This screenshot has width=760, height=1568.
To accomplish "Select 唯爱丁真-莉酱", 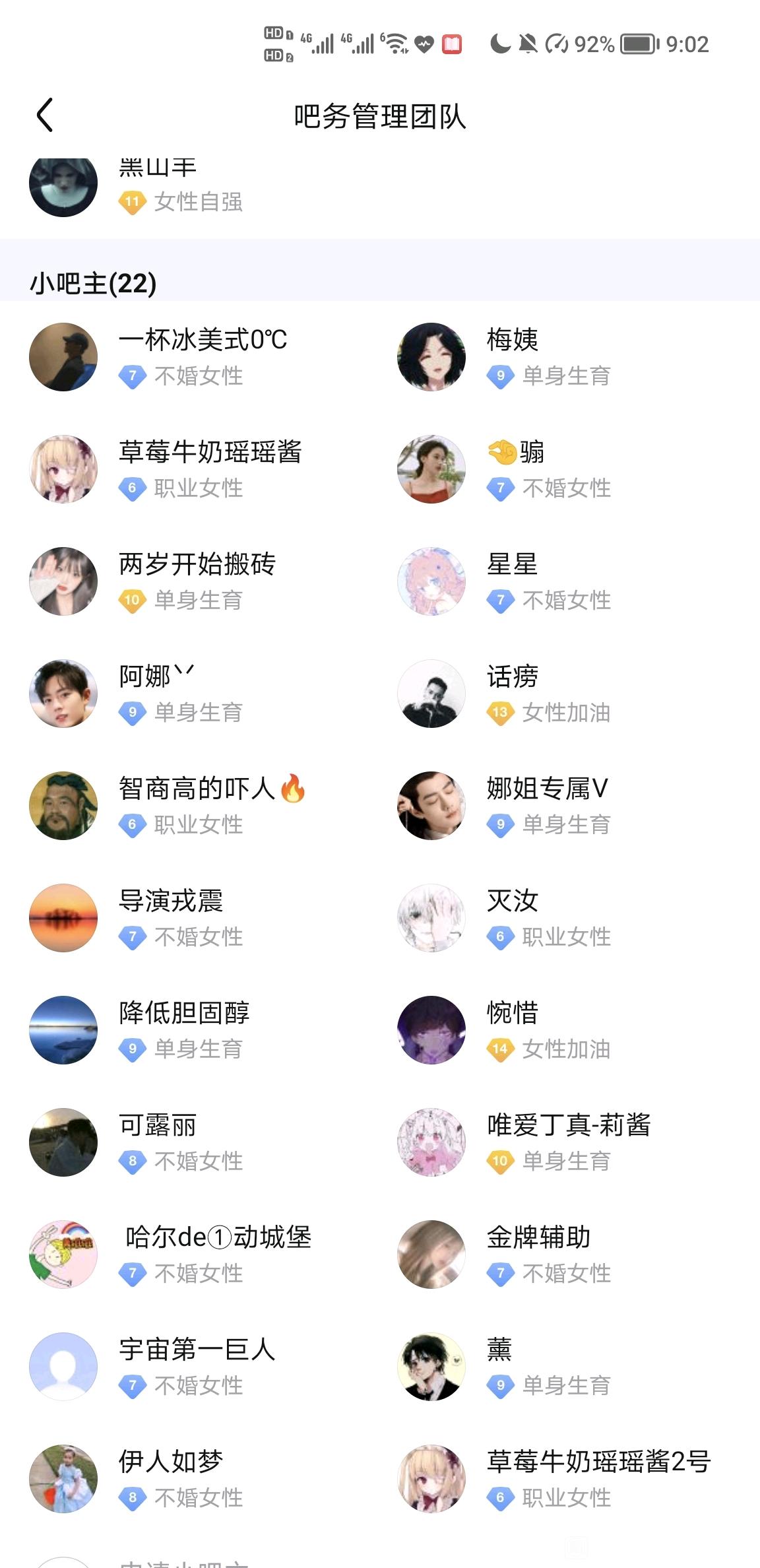I will coord(568,1126).
